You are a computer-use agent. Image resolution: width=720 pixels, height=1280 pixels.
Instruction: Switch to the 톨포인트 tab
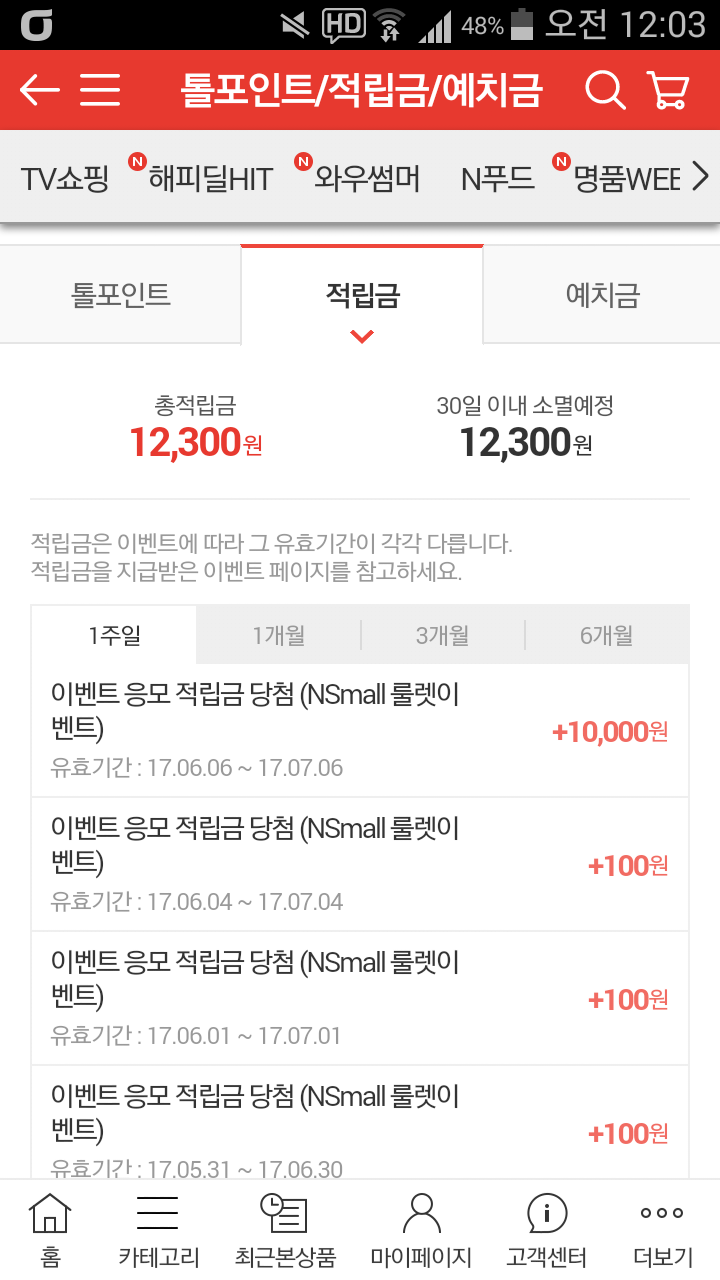pyautogui.click(x=120, y=295)
